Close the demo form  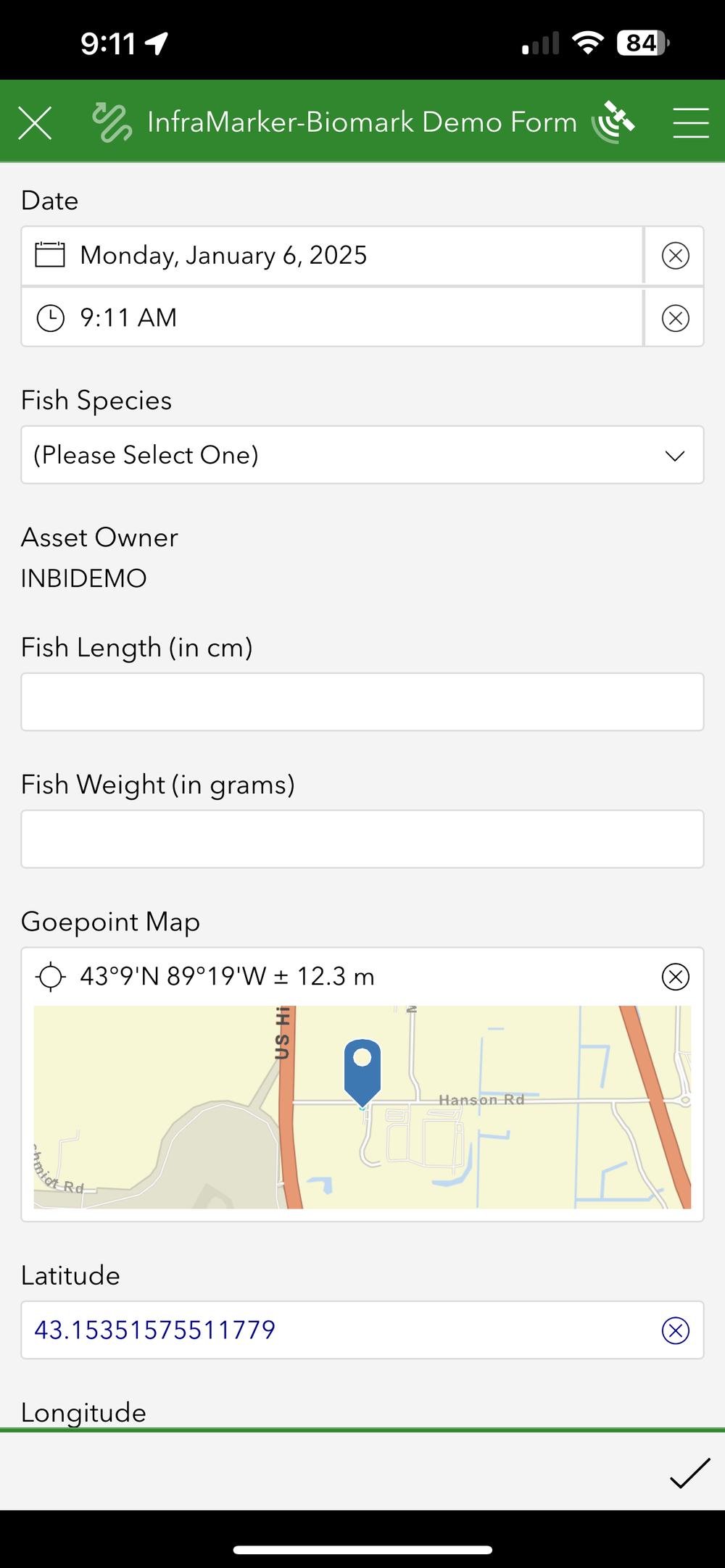click(35, 122)
